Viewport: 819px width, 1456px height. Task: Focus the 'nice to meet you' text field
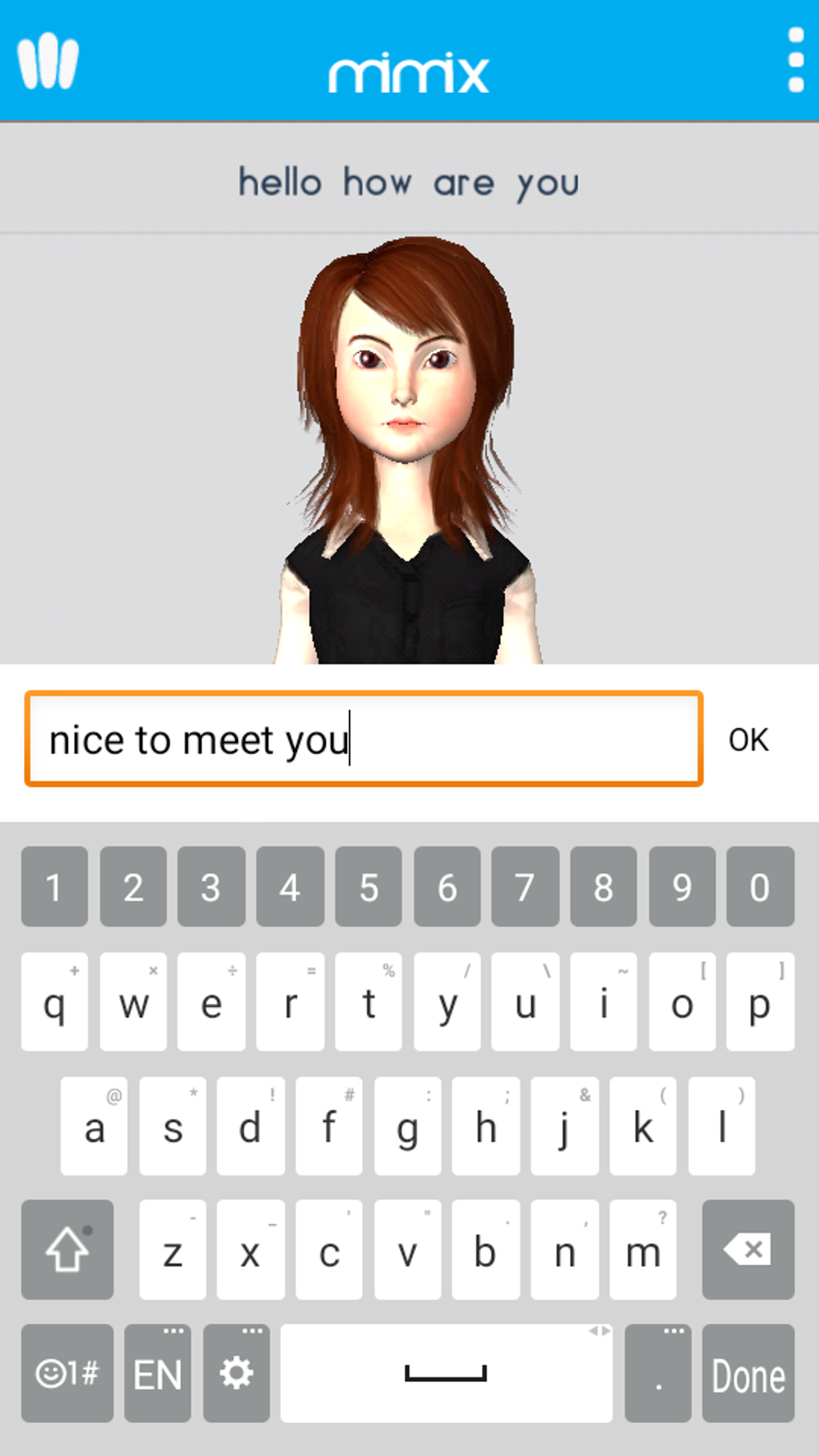pos(364,739)
